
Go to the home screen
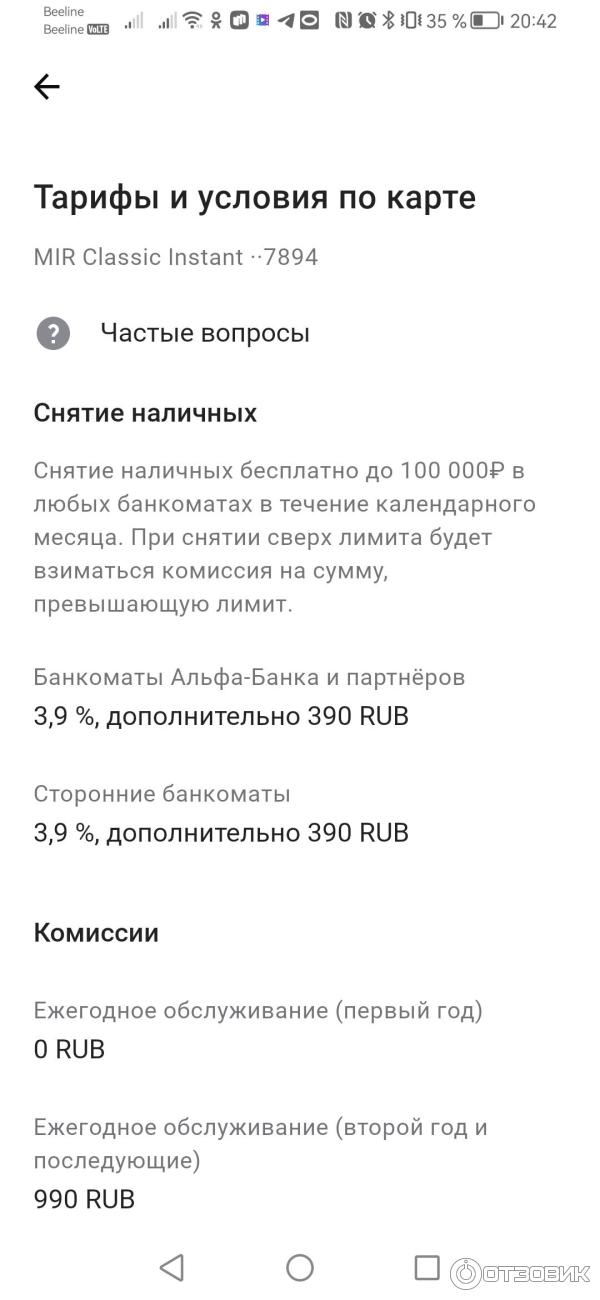(x=300, y=1268)
